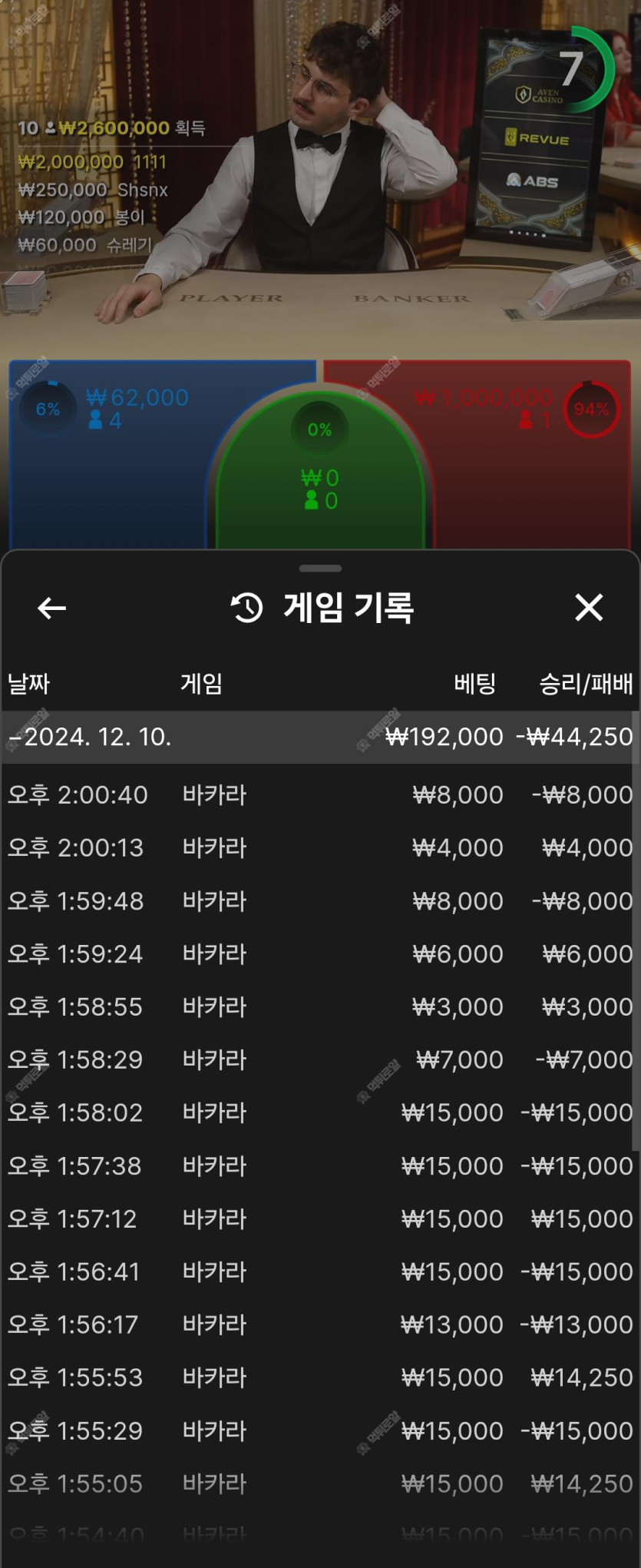Close the game history panel
Viewport: 641px width, 1568px height.
click(x=589, y=608)
